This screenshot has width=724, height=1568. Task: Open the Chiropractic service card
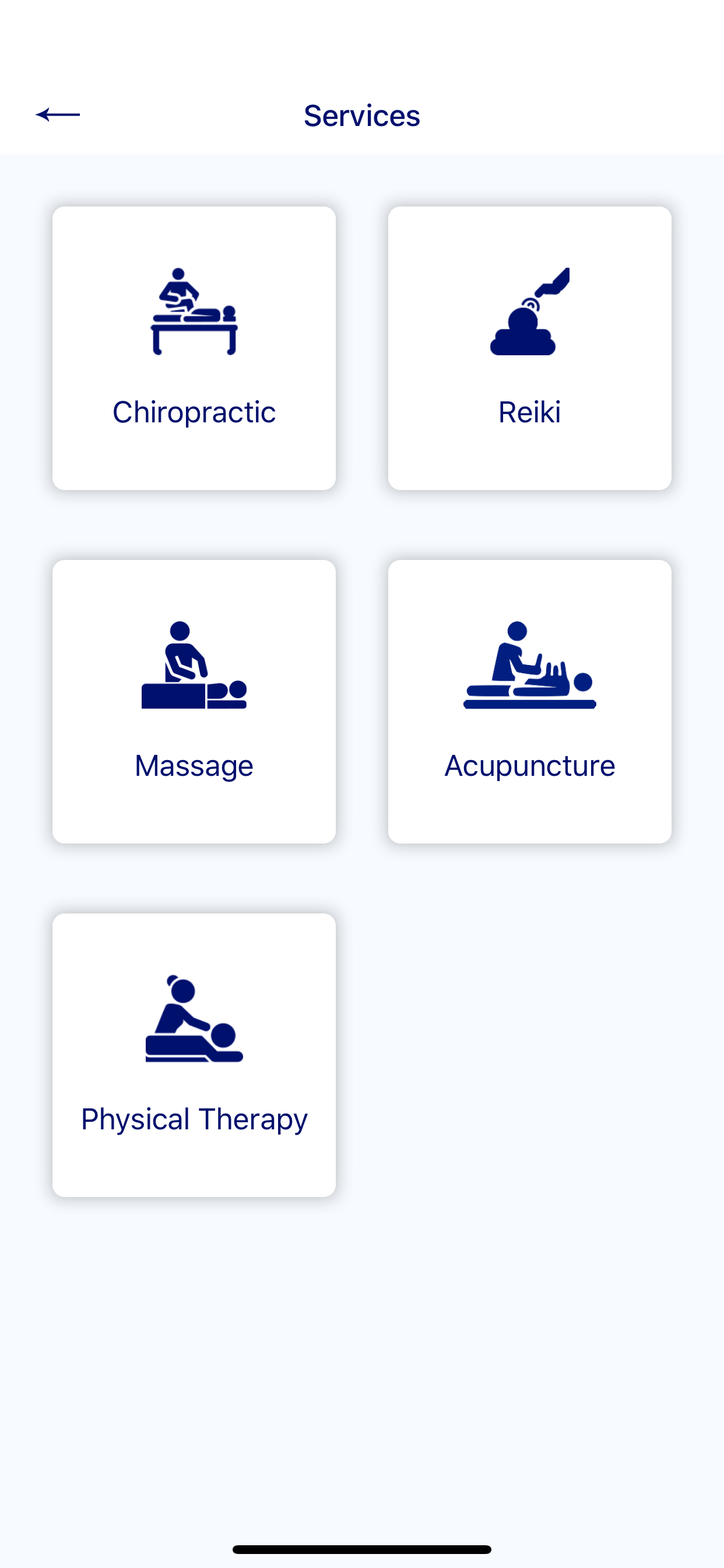coord(194,348)
